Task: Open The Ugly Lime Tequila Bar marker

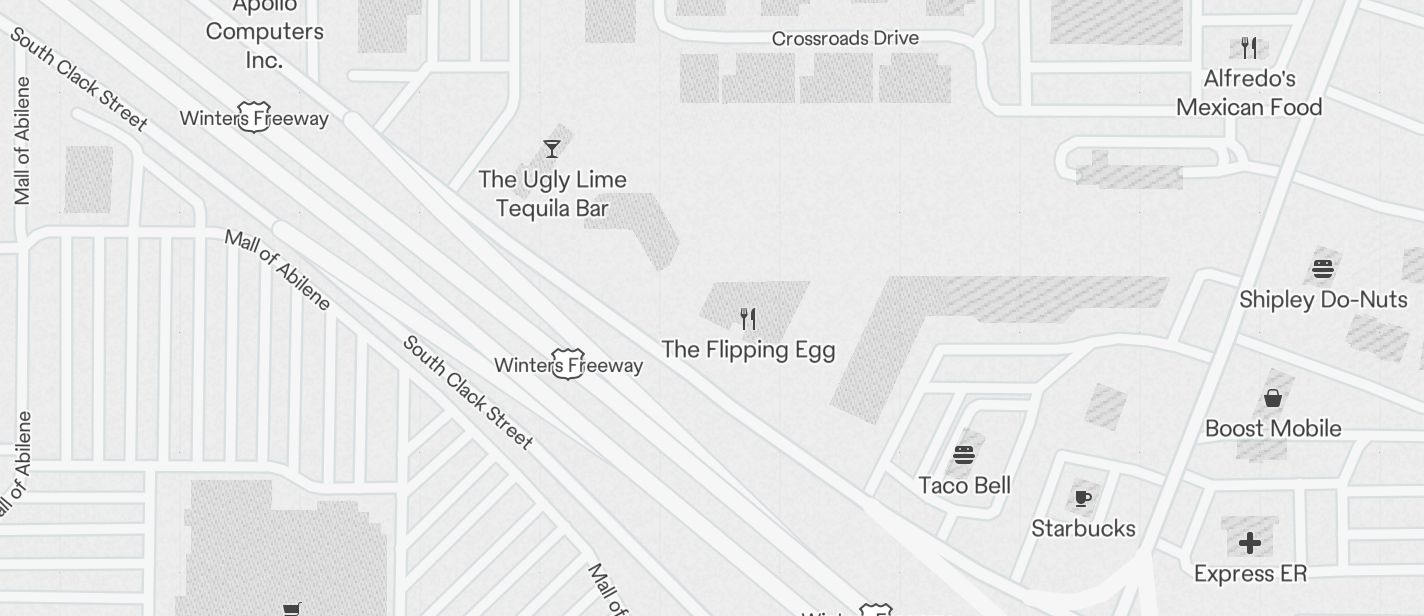Action: pyautogui.click(x=552, y=149)
